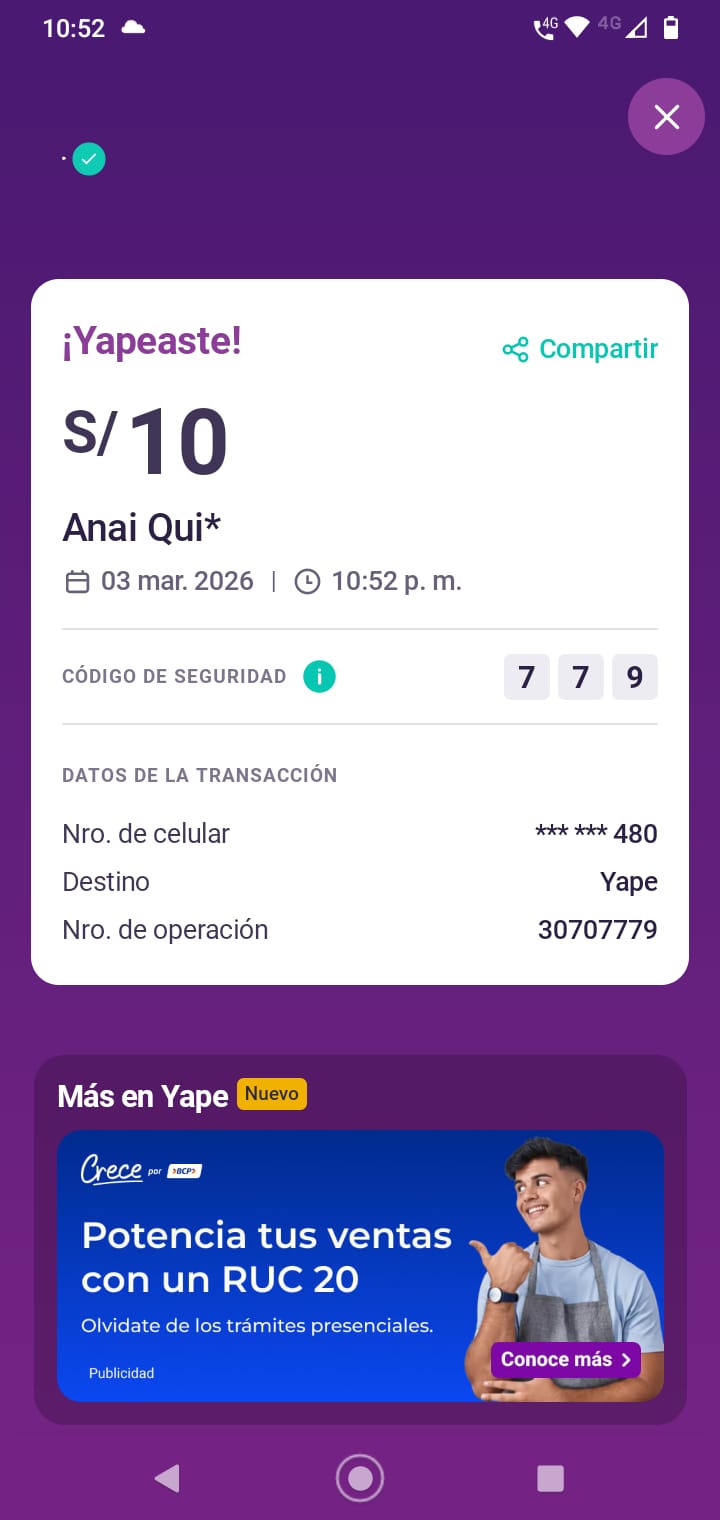Image resolution: width=720 pixels, height=1520 pixels.
Task: Go back with the system back button
Action: pos(167,1478)
